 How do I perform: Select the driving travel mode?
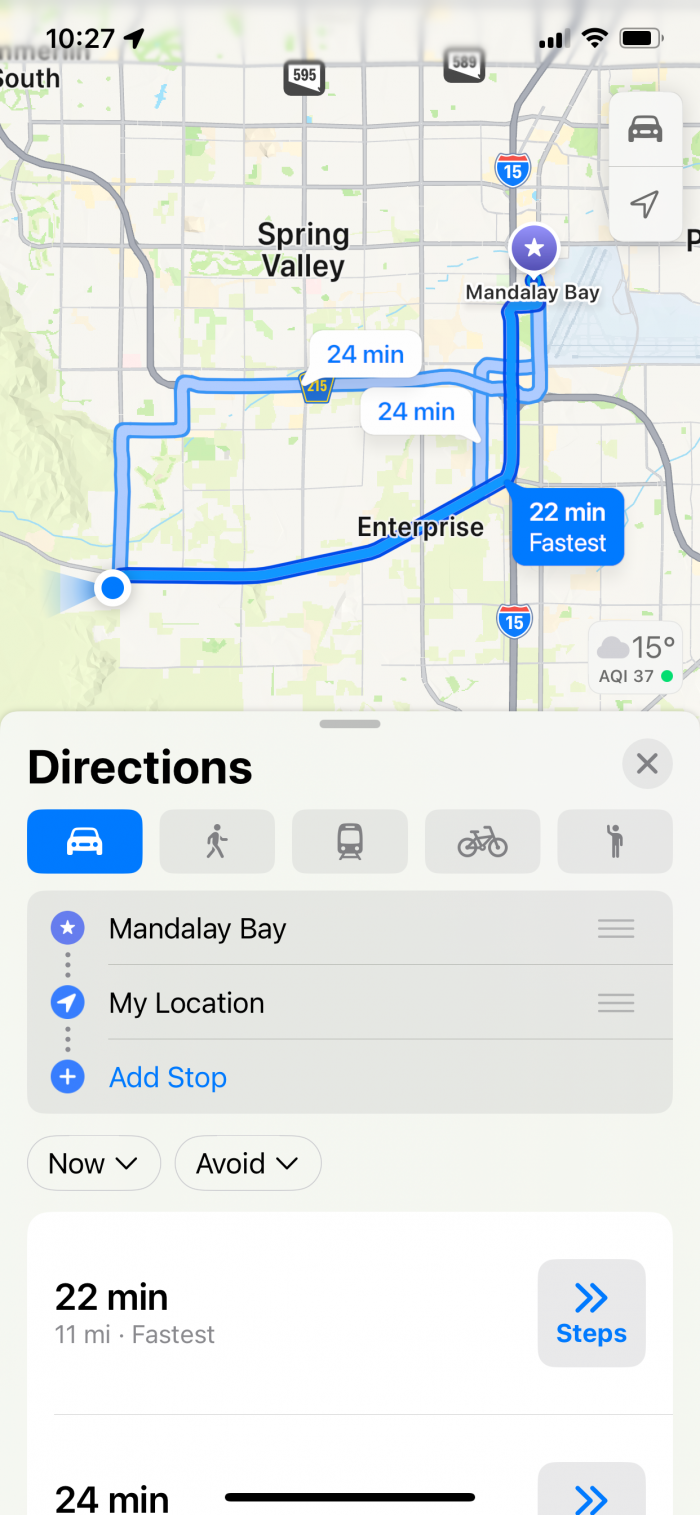(85, 842)
